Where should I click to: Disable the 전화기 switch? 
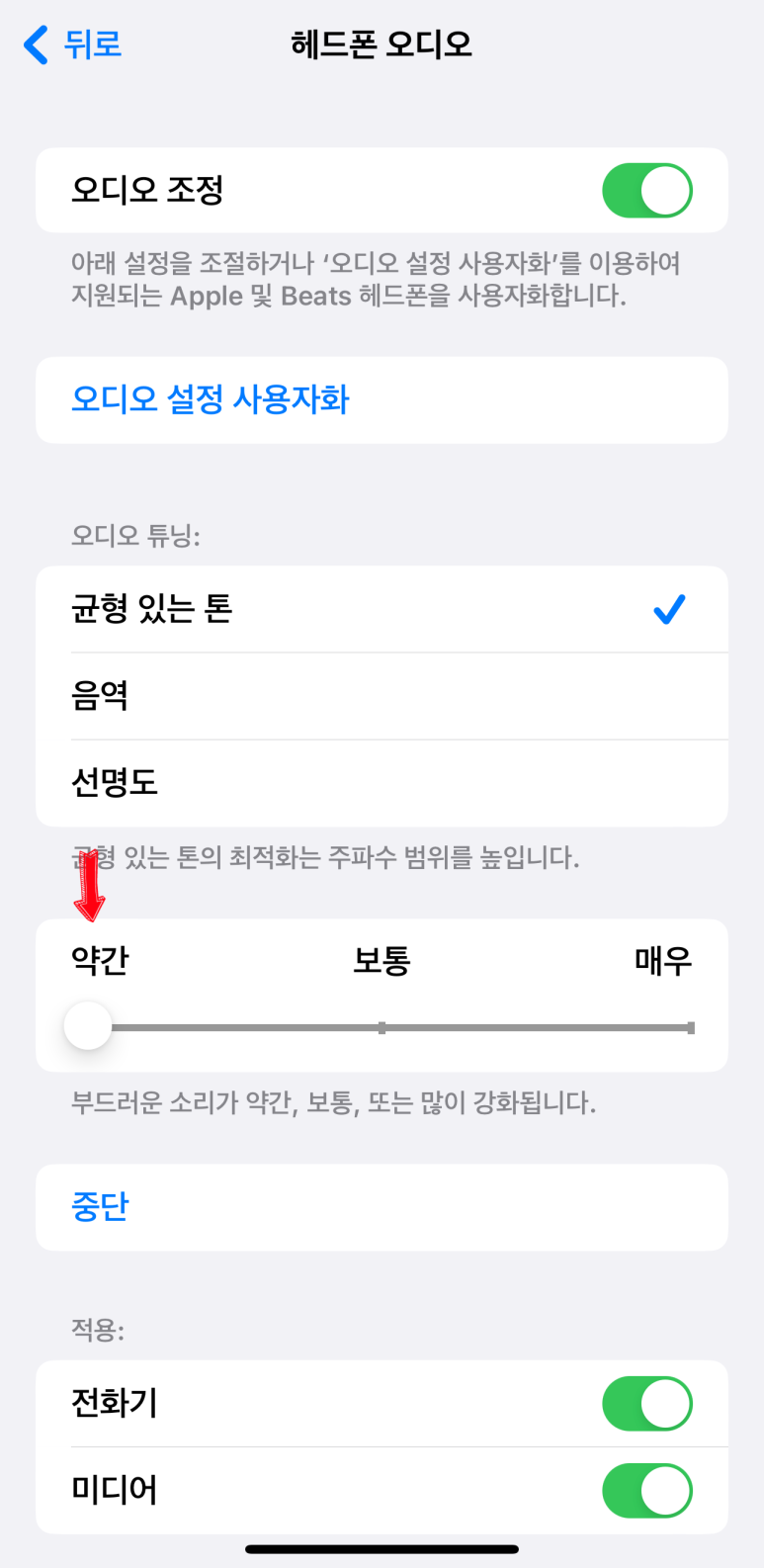click(x=646, y=1404)
